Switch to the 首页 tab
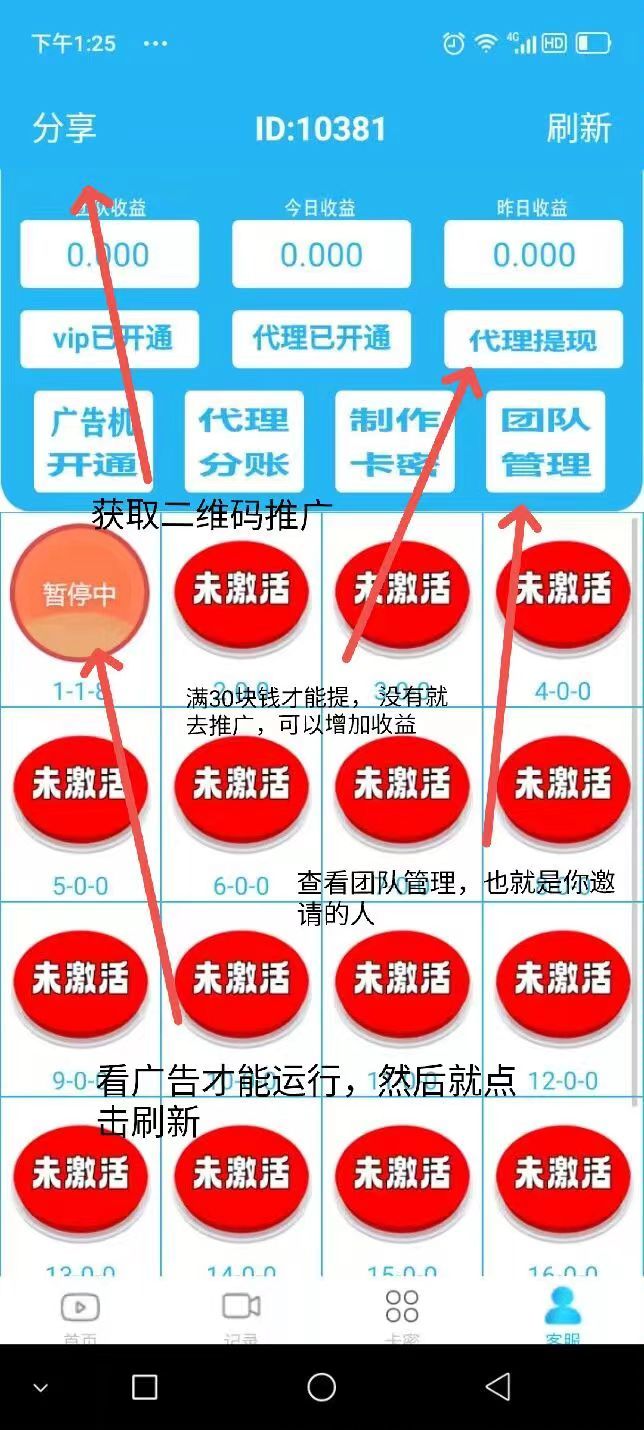This screenshot has height=1430, width=644. tap(80, 1312)
